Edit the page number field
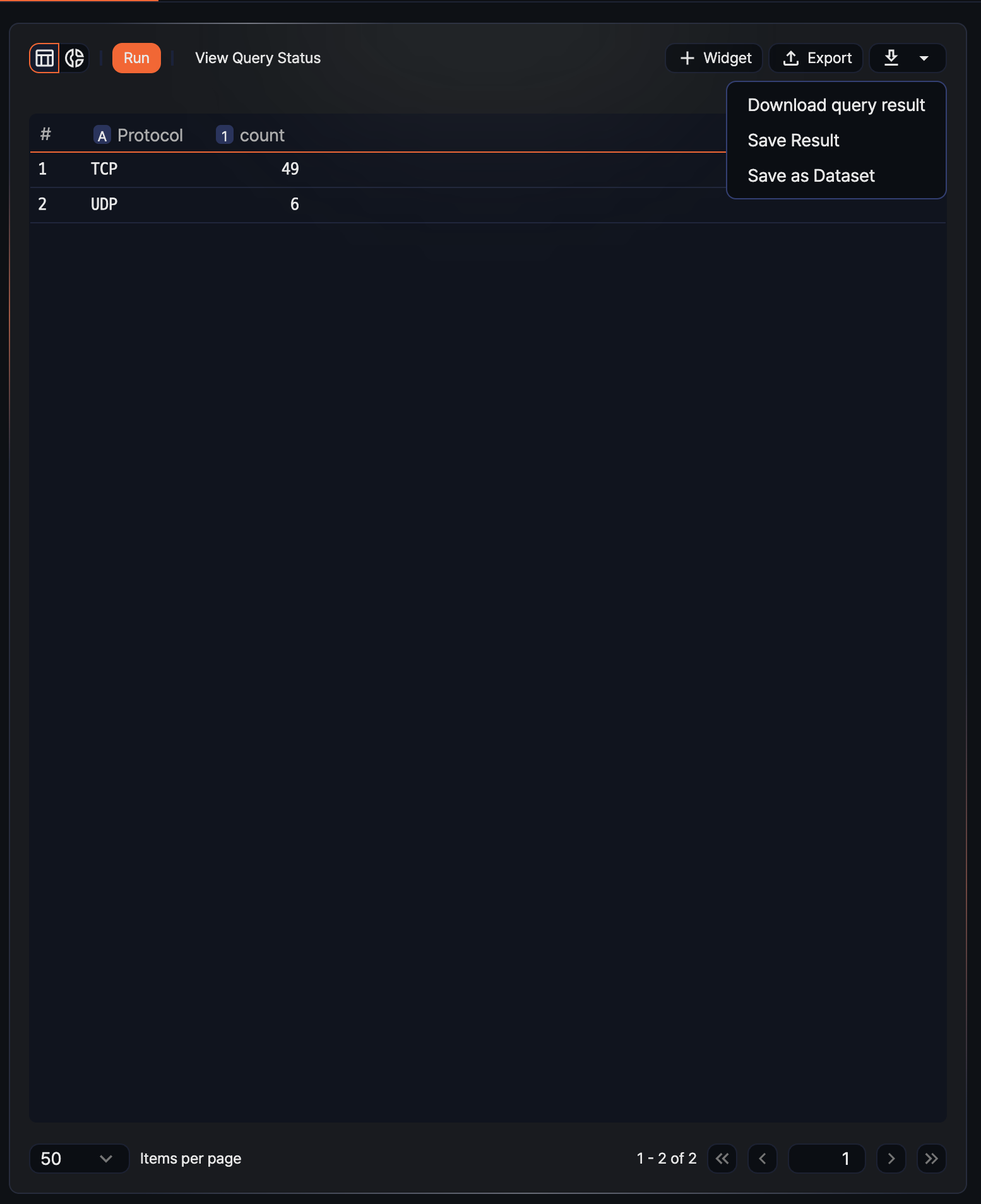981x1204 pixels. [826, 1159]
